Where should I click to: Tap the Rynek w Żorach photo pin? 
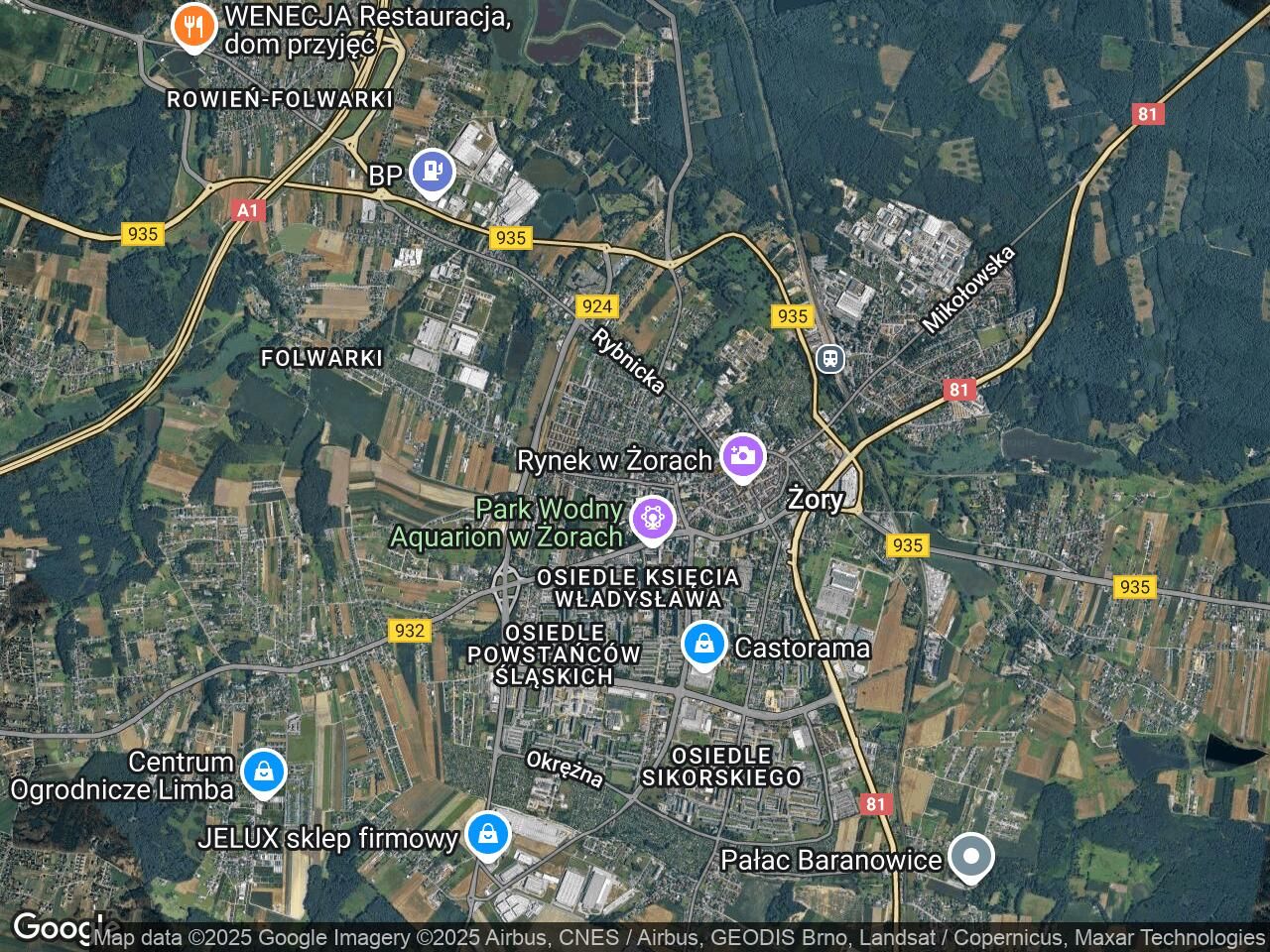[x=742, y=457]
